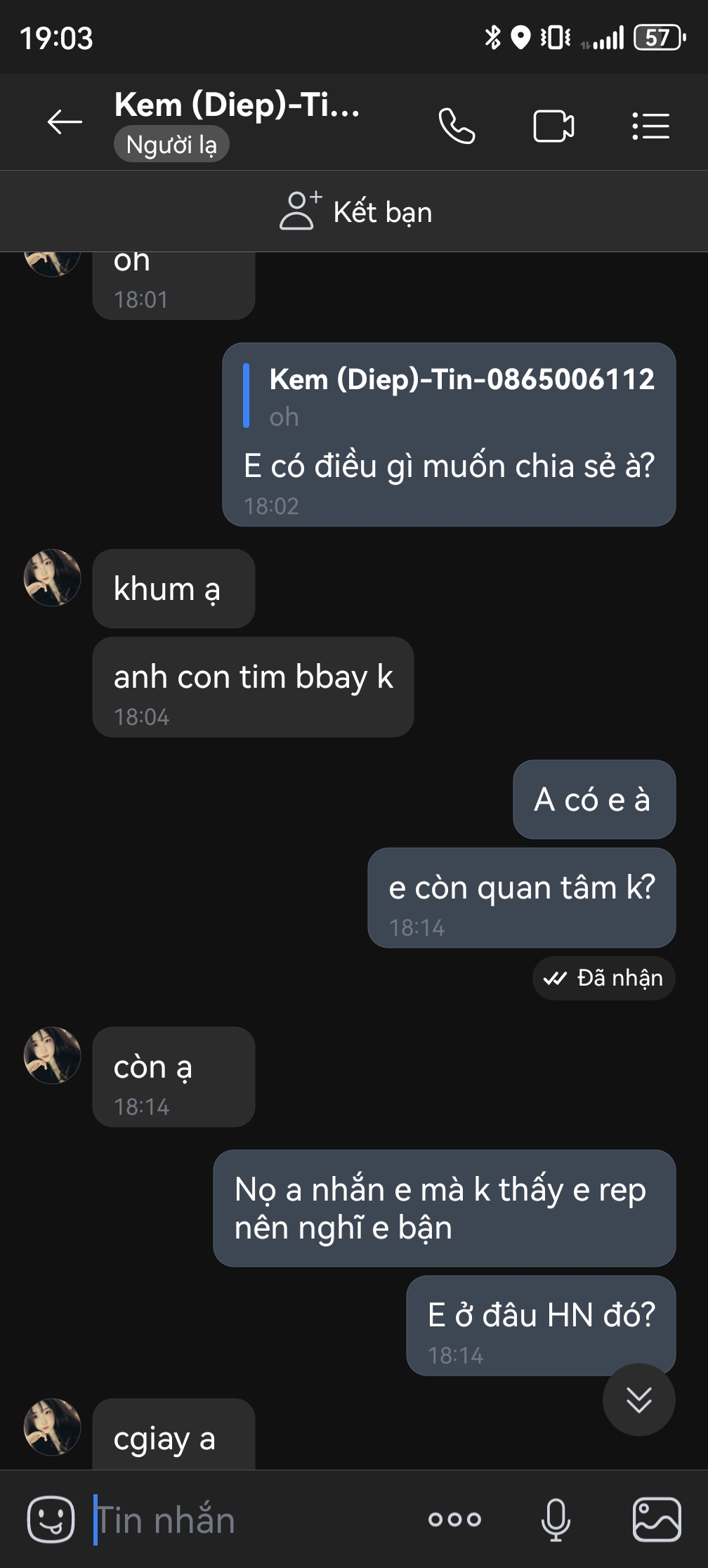This screenshot has width=708, height=1568.
Task: Open sender avatar next to "khum ạ"
Action: tap(53, 577)
